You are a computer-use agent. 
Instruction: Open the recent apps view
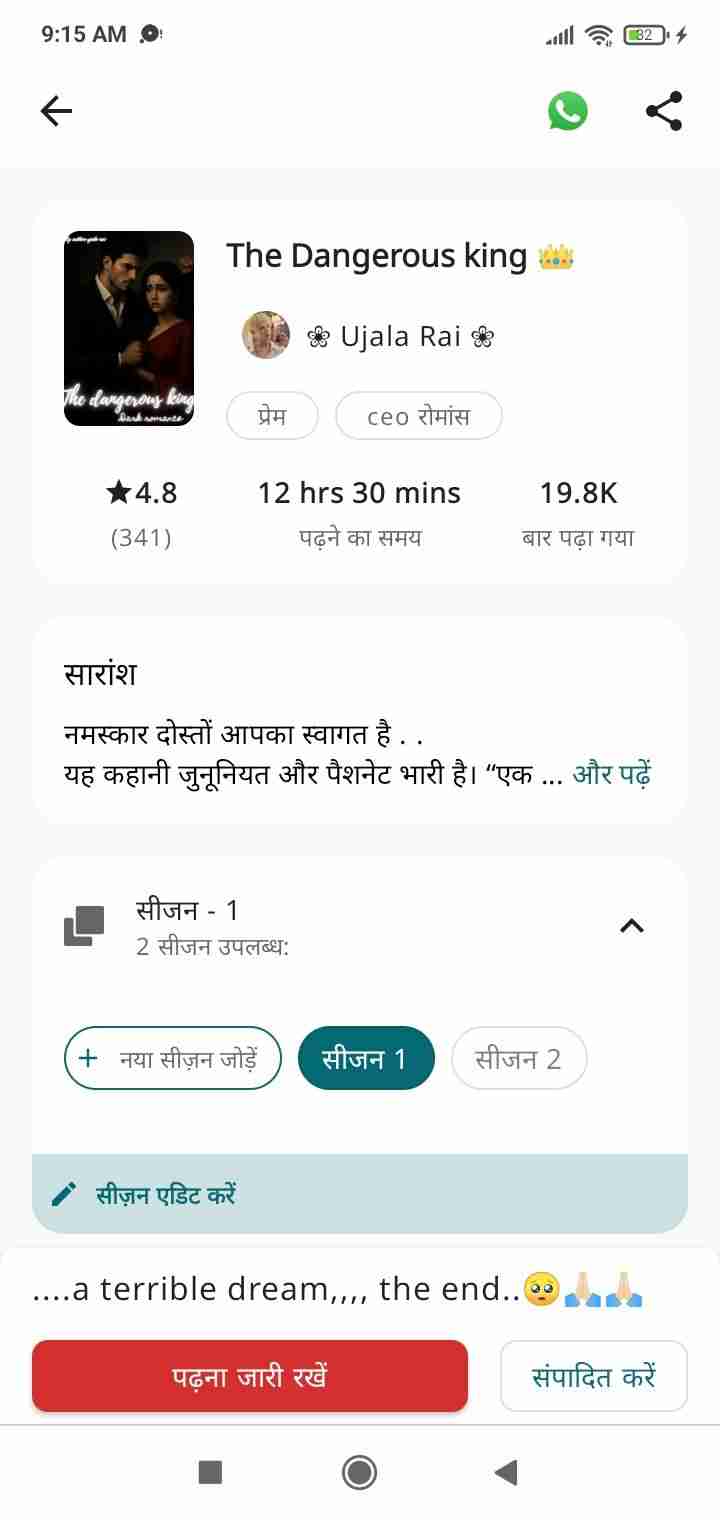pyautogui.click(x=210, y=1472)
